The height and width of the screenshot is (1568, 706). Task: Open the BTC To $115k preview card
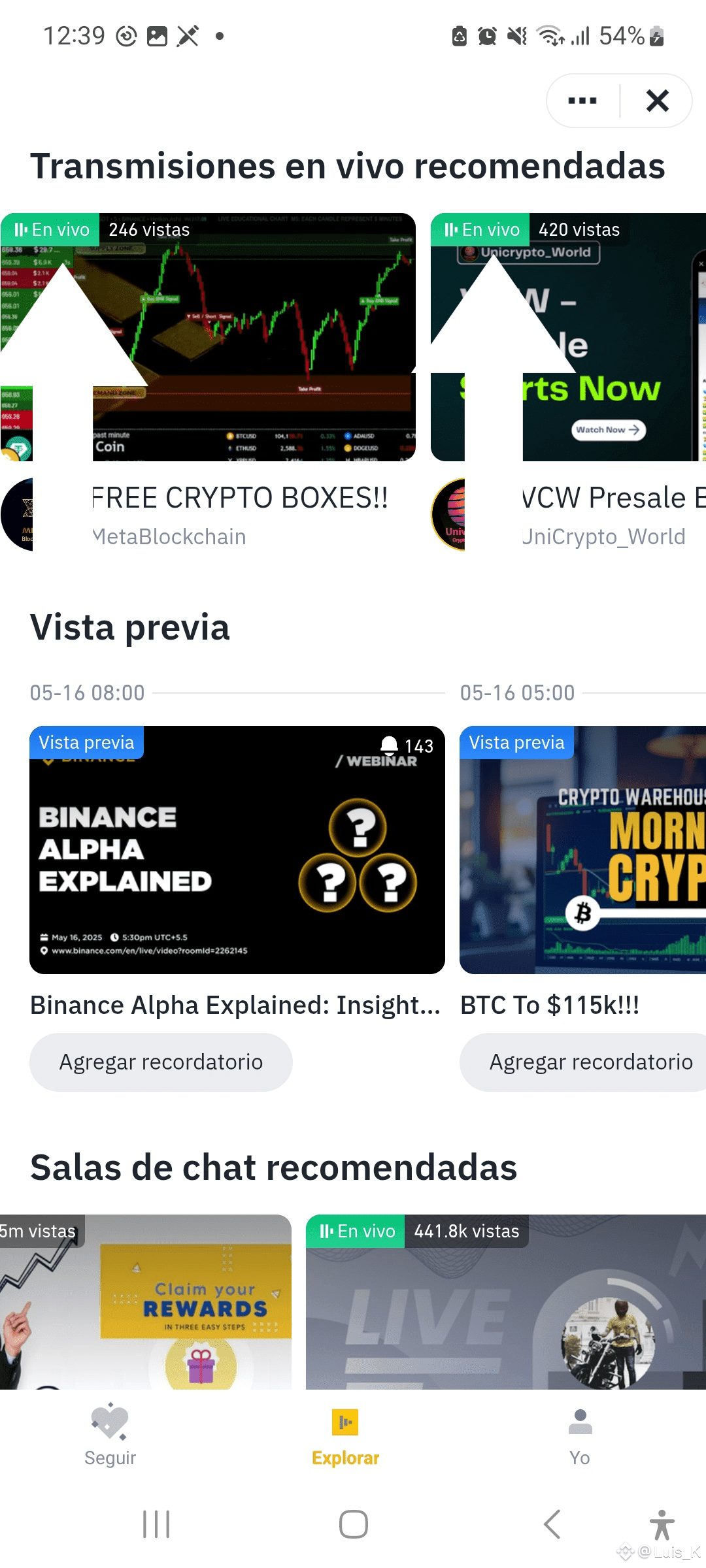coord(583,849)
